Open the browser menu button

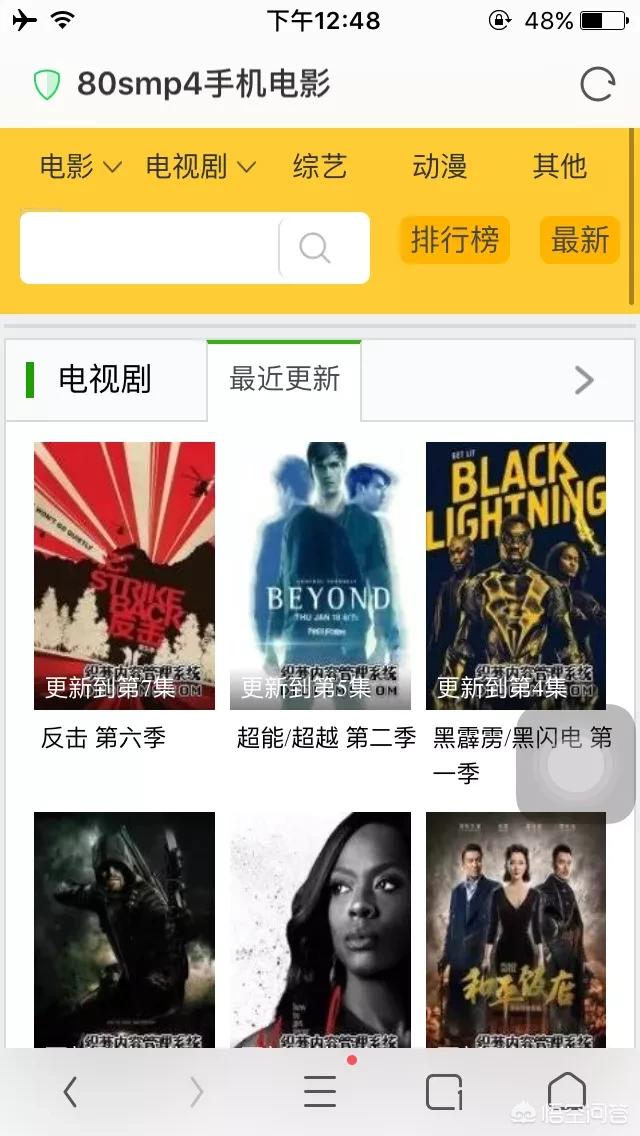tap(320, 1091)
